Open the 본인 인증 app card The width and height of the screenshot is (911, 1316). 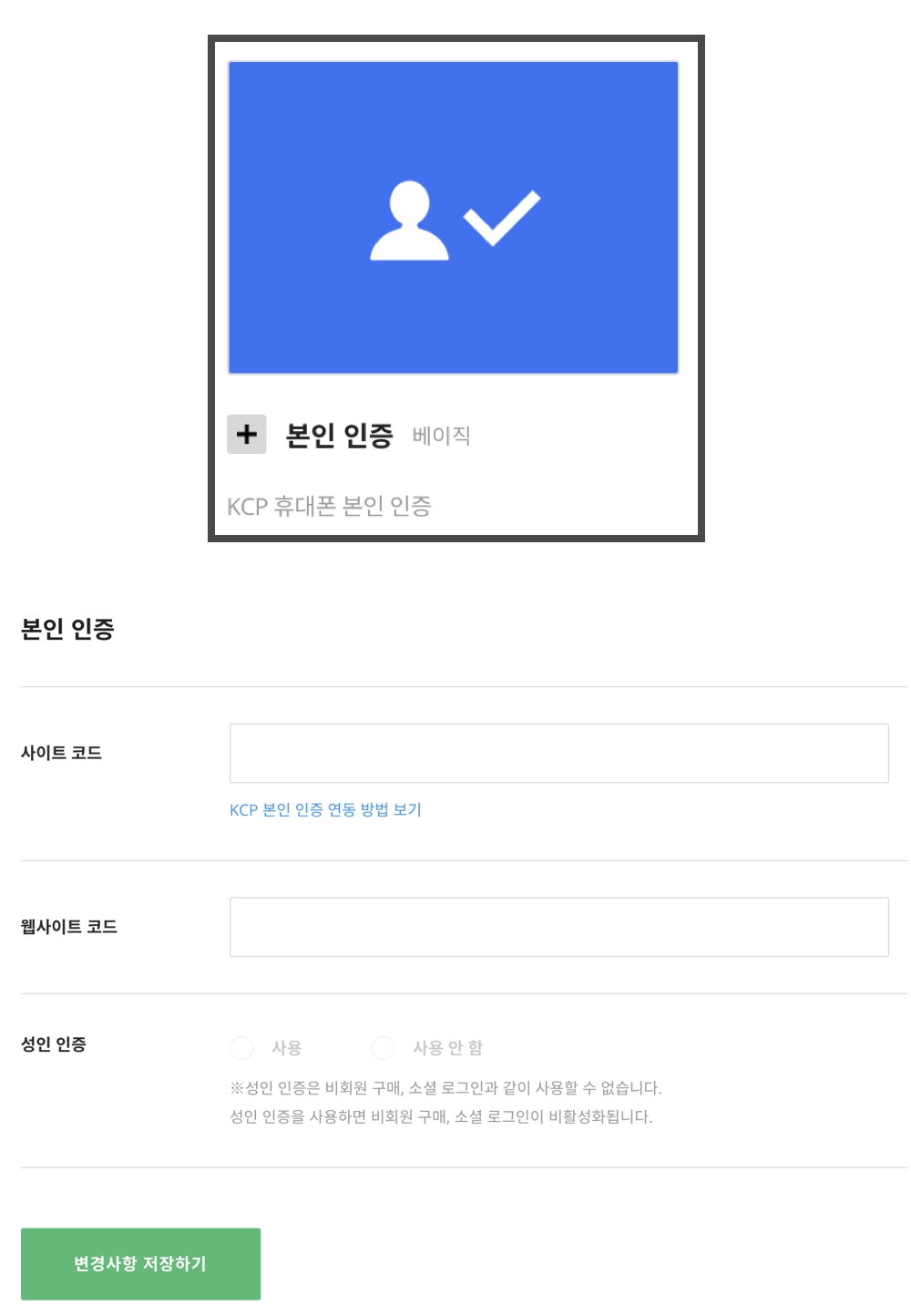(453, 219)
